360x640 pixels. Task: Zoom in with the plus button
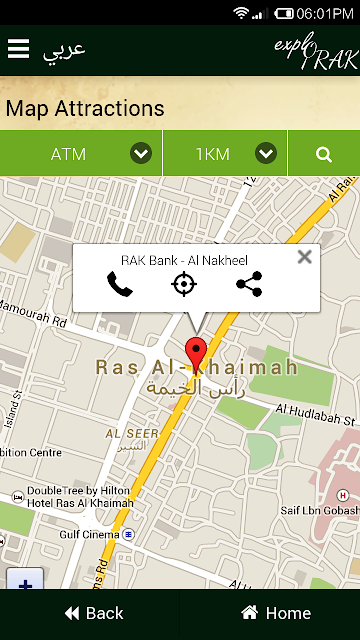(25, 579)
